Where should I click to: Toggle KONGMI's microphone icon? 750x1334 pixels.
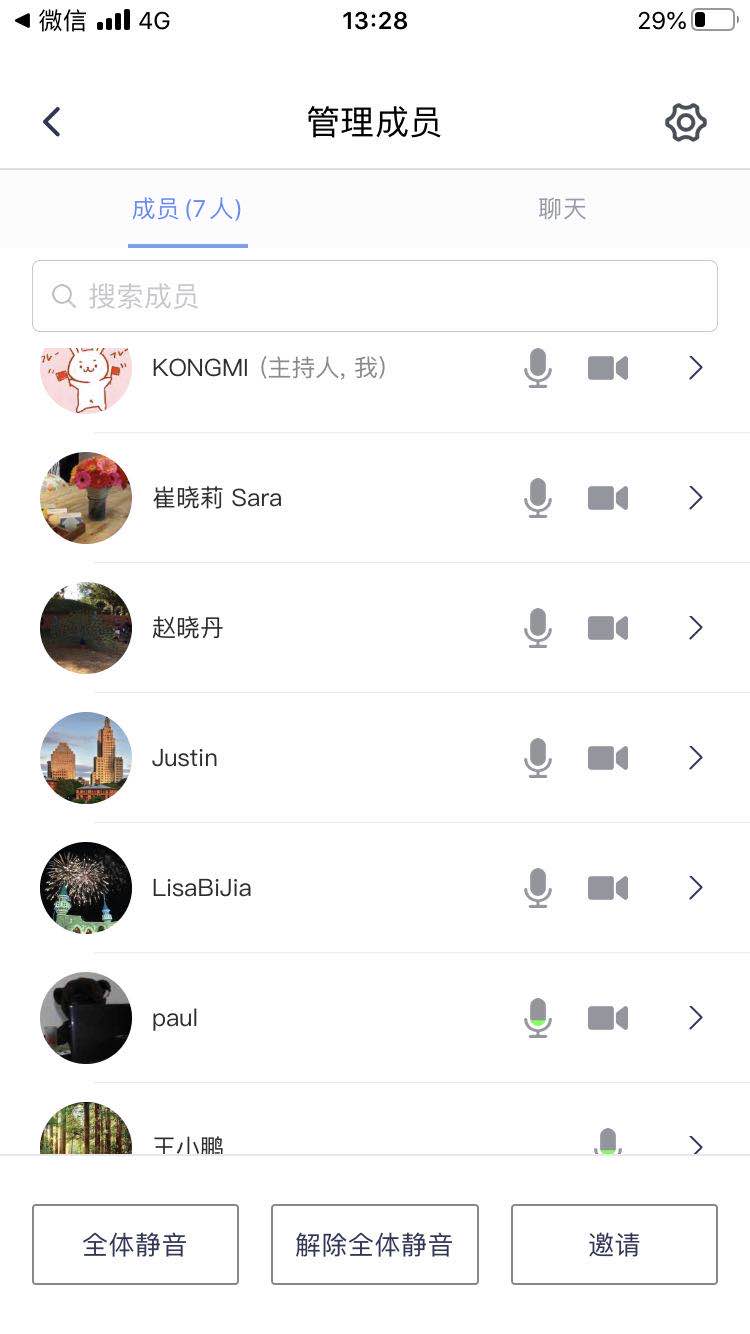pos(538,368)
